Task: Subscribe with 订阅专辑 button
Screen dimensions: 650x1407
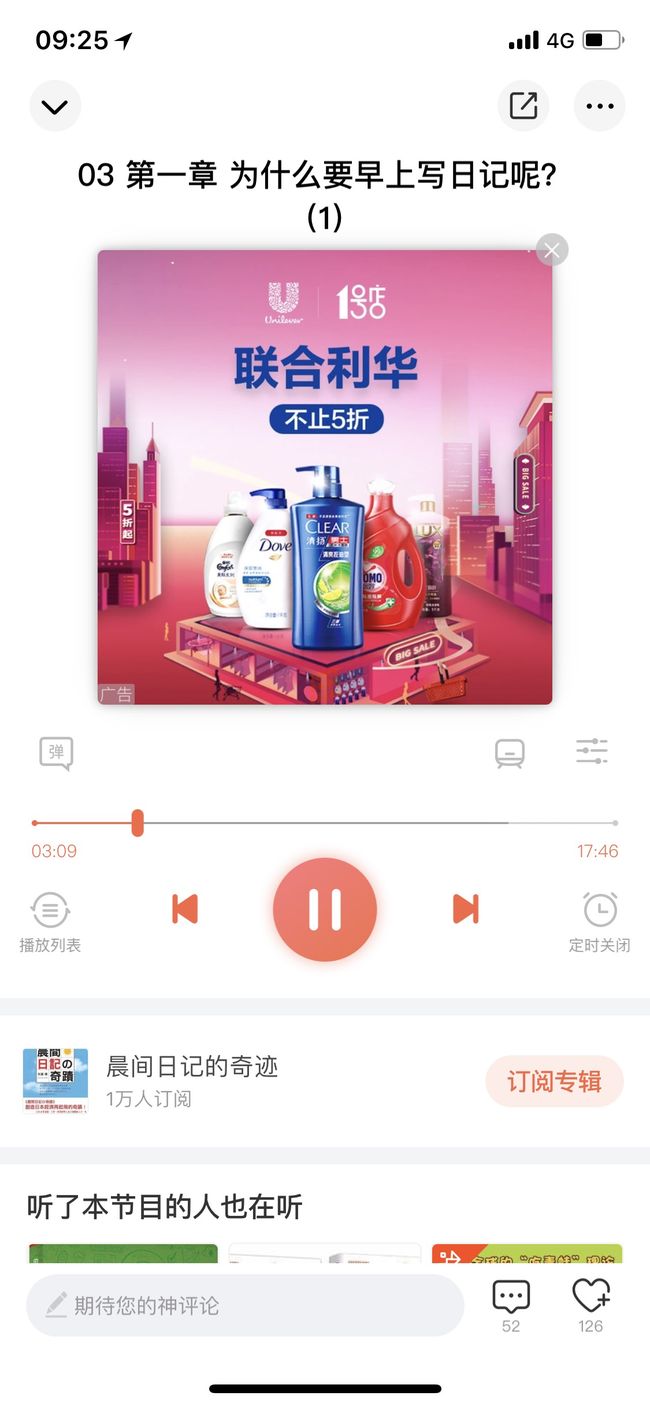Action: tap(554, 1081)
